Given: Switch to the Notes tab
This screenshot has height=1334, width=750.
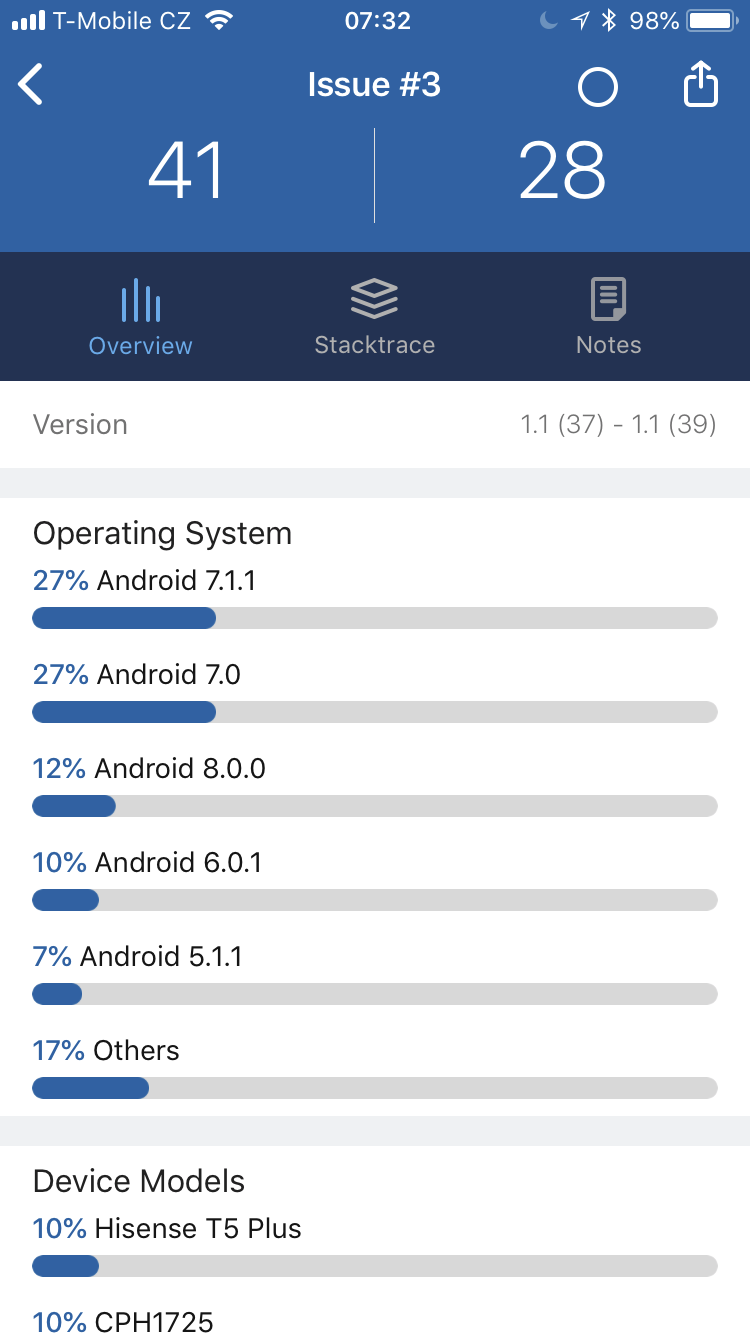Looking at the screenshot, I should tap(608, 317).
